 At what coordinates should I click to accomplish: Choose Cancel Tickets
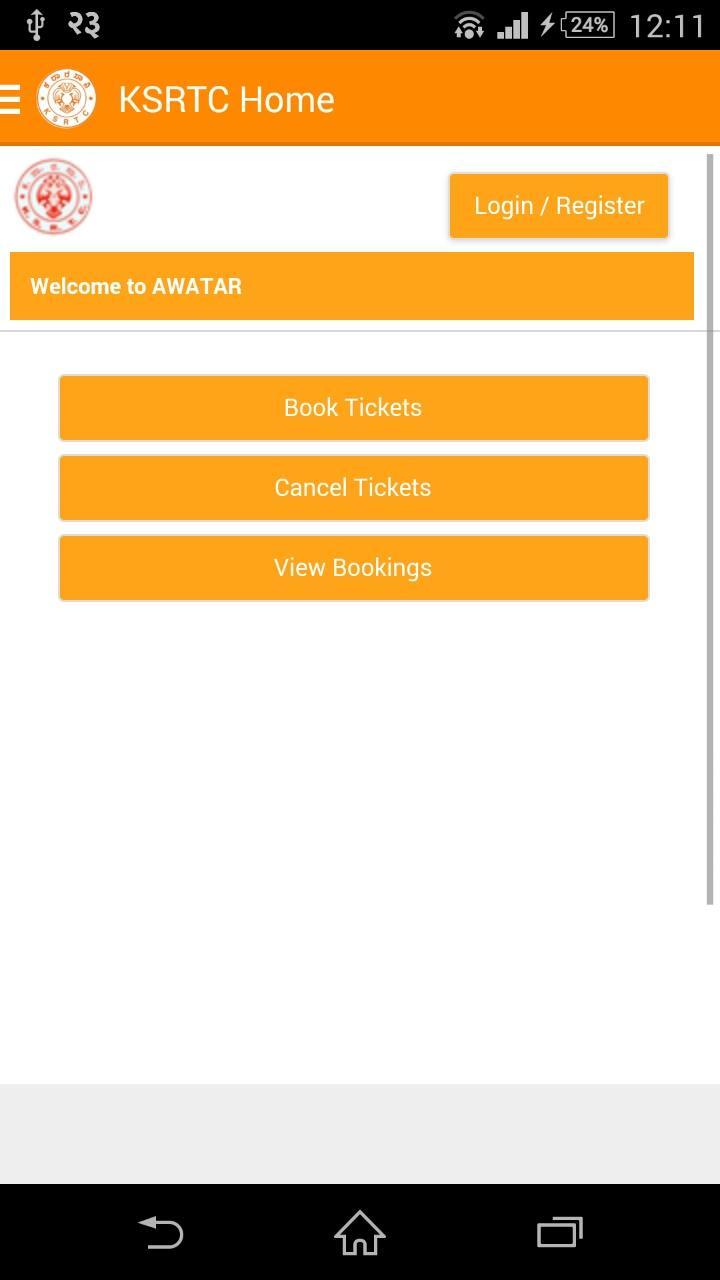353,488
